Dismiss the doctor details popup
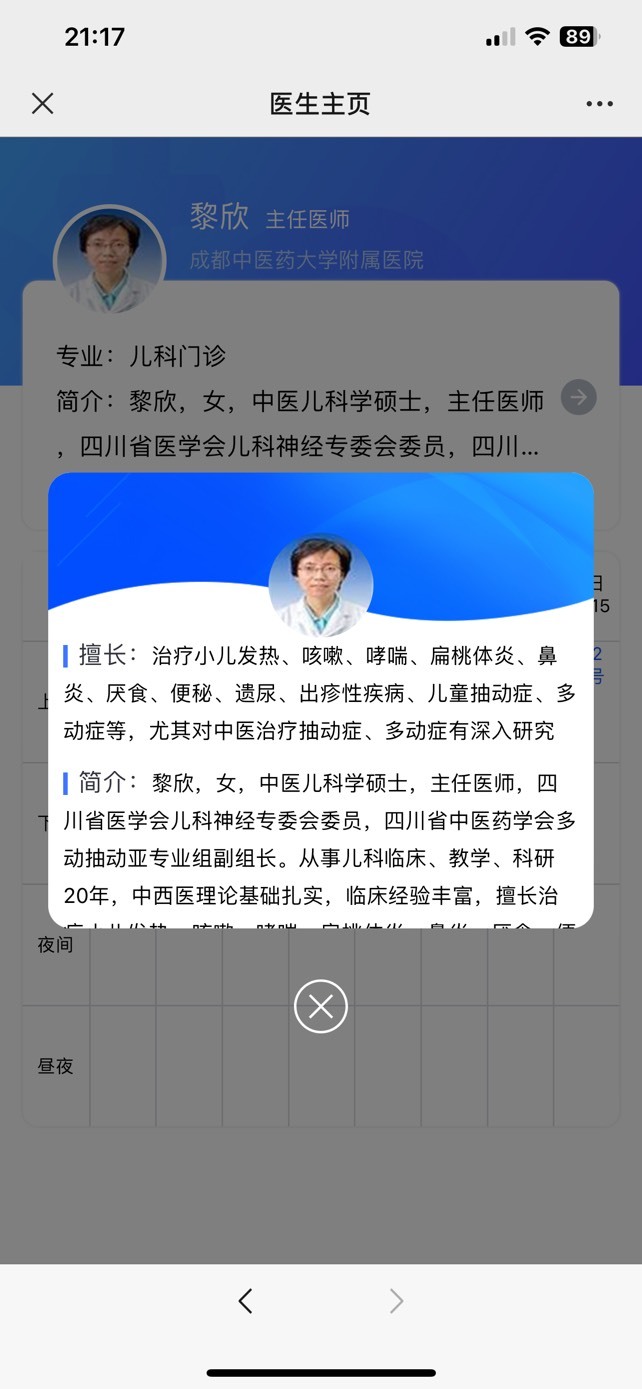The height and width of the screenshot is (1389, 642). (321, 1006)
